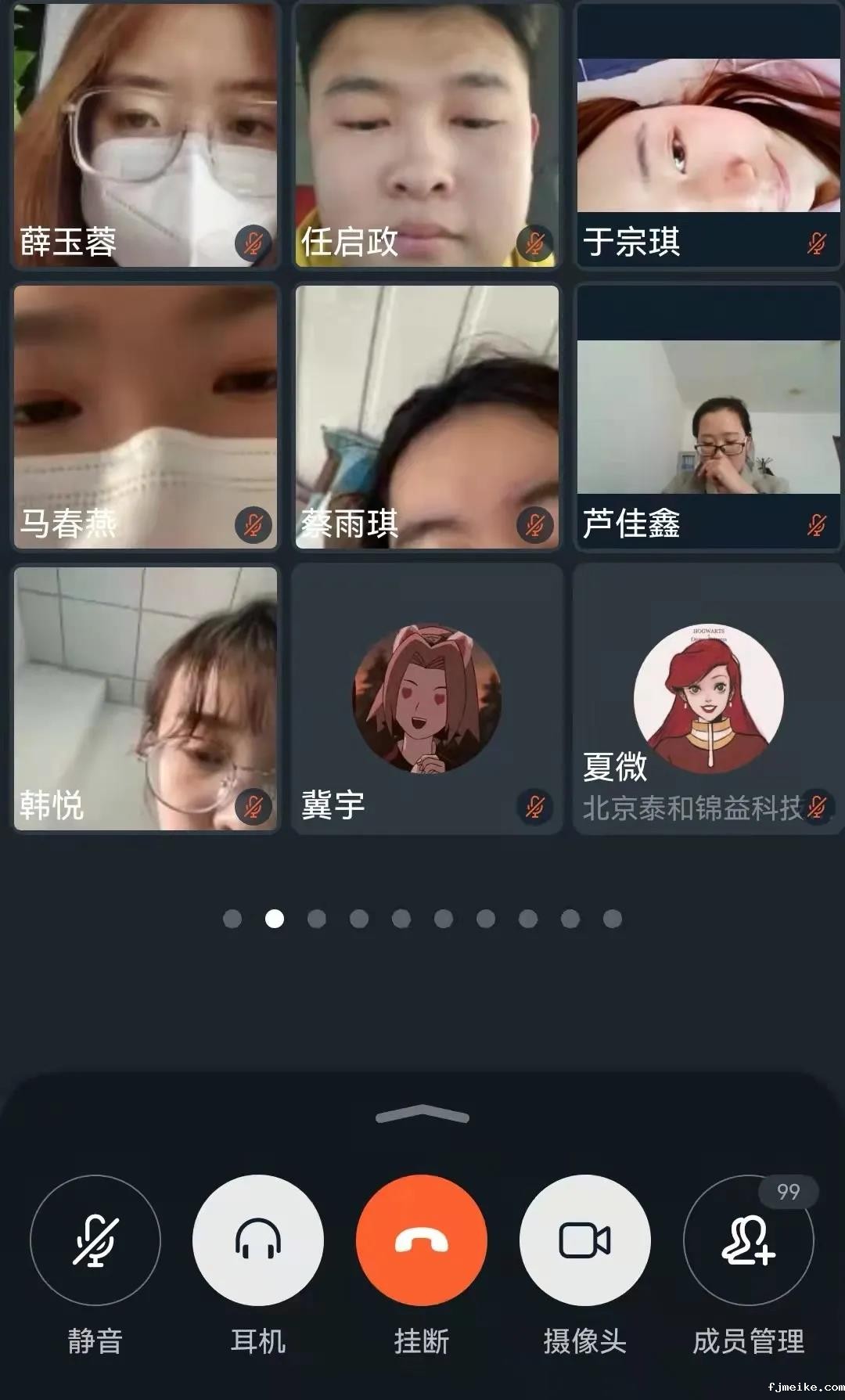Viewport: 845px width, 1400px height.
Task: Open 任启政's video tile
Action: coord(427,135)
